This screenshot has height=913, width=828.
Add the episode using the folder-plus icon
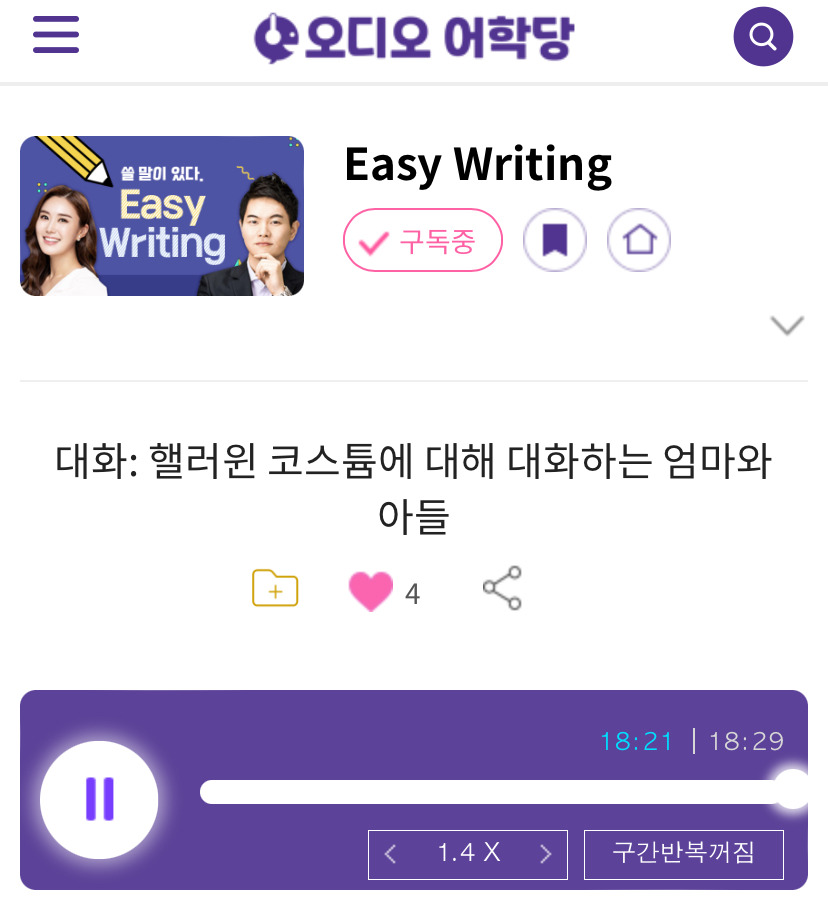[x=275, y=588]
